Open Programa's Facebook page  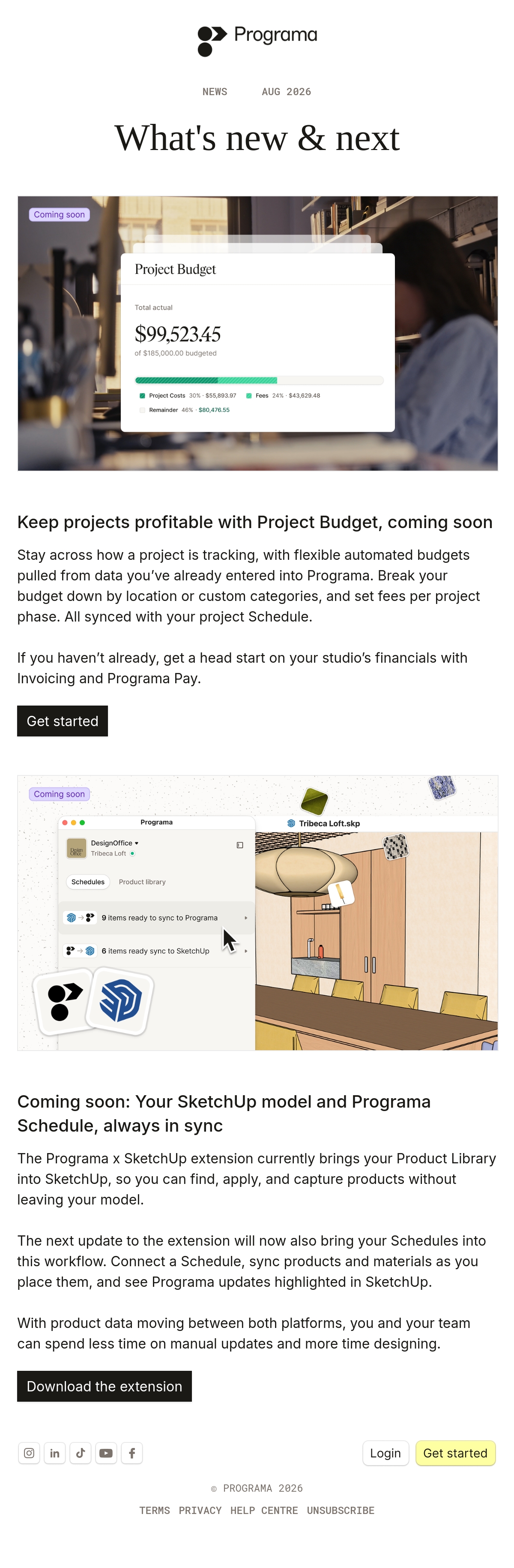131,1453
